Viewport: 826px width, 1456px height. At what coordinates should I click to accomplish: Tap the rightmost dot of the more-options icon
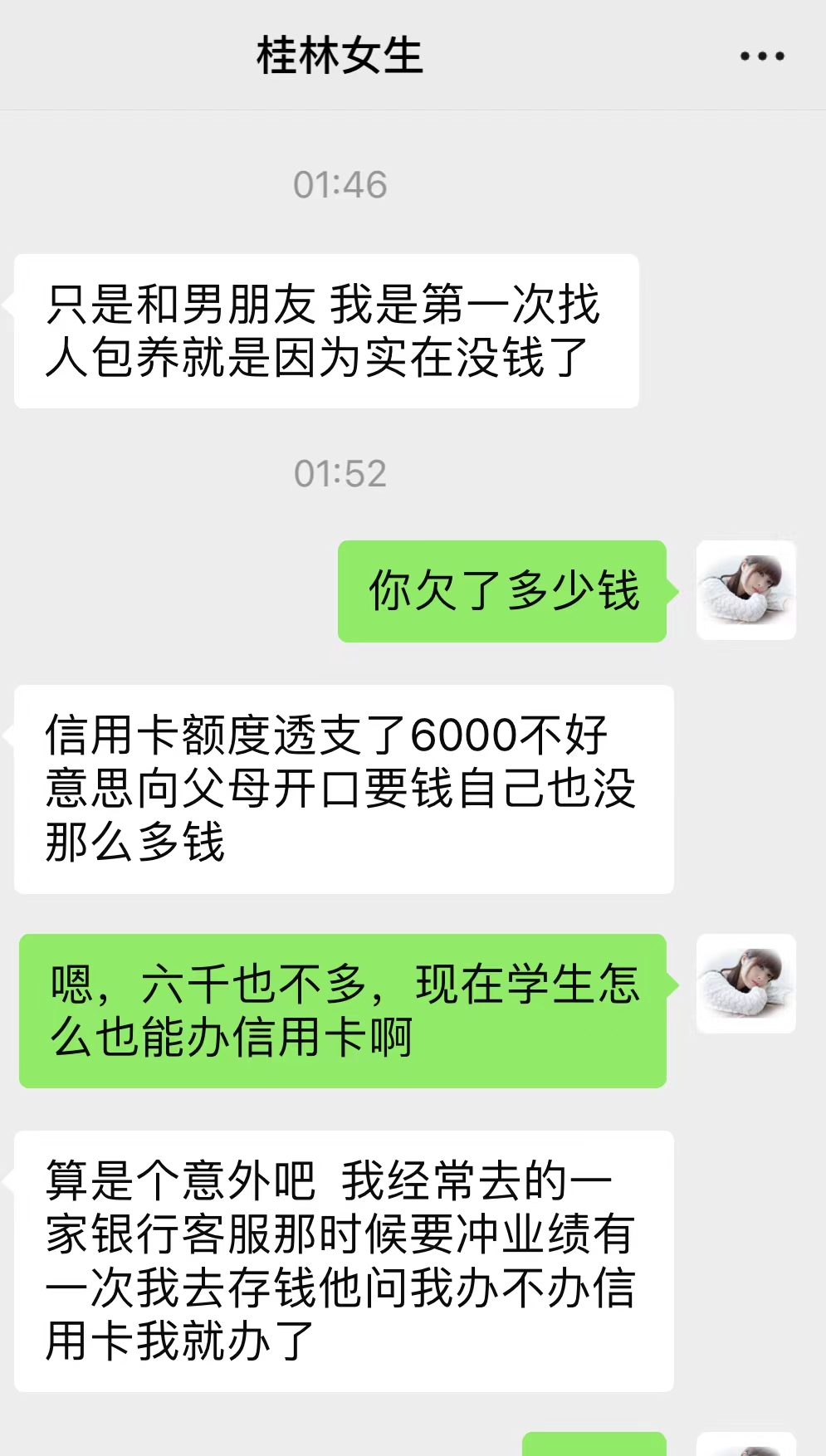[x=779, y=56]
